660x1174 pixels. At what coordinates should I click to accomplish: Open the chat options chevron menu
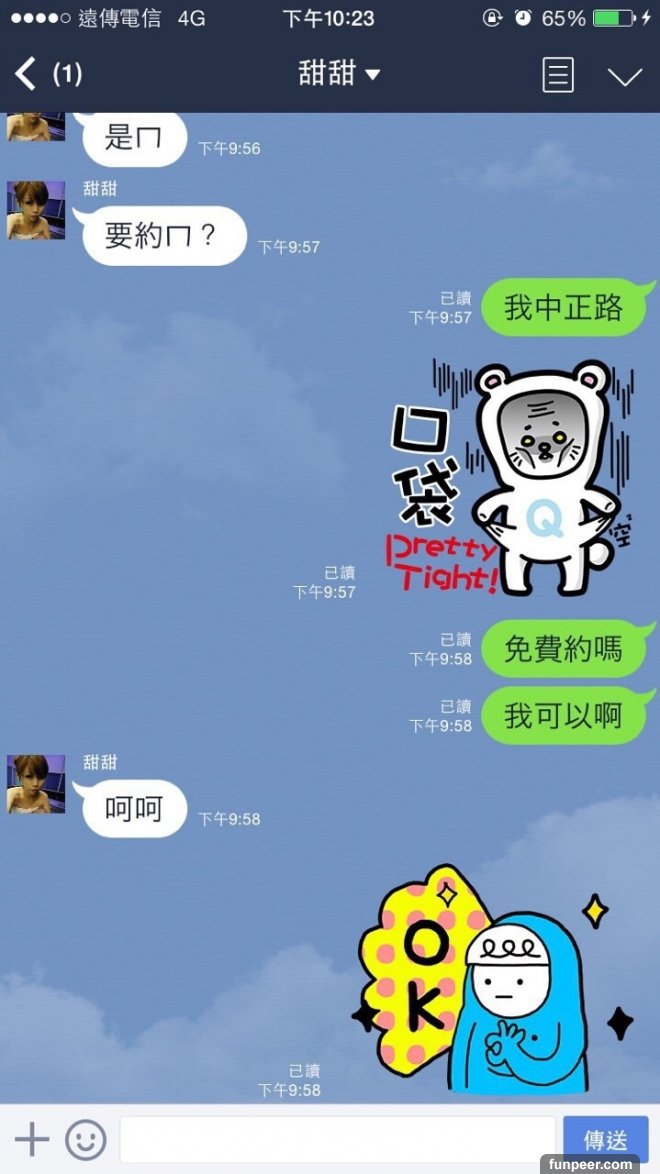(625, 76)
